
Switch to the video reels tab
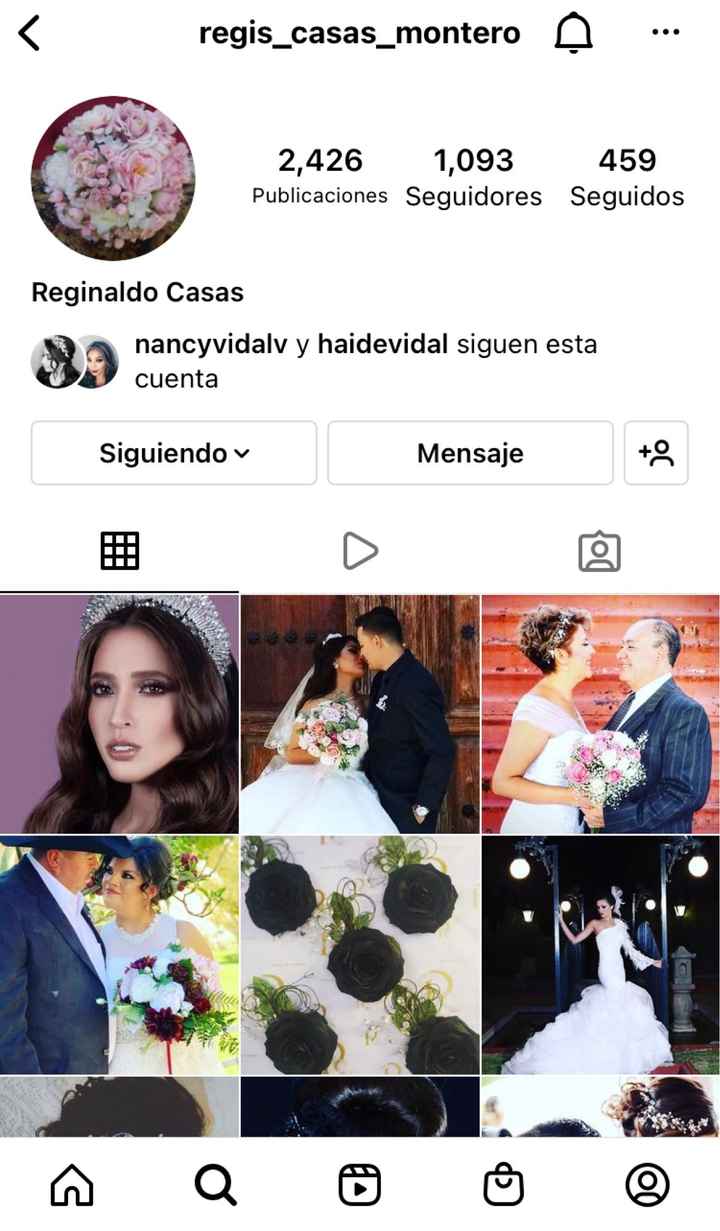pos(359,549)
